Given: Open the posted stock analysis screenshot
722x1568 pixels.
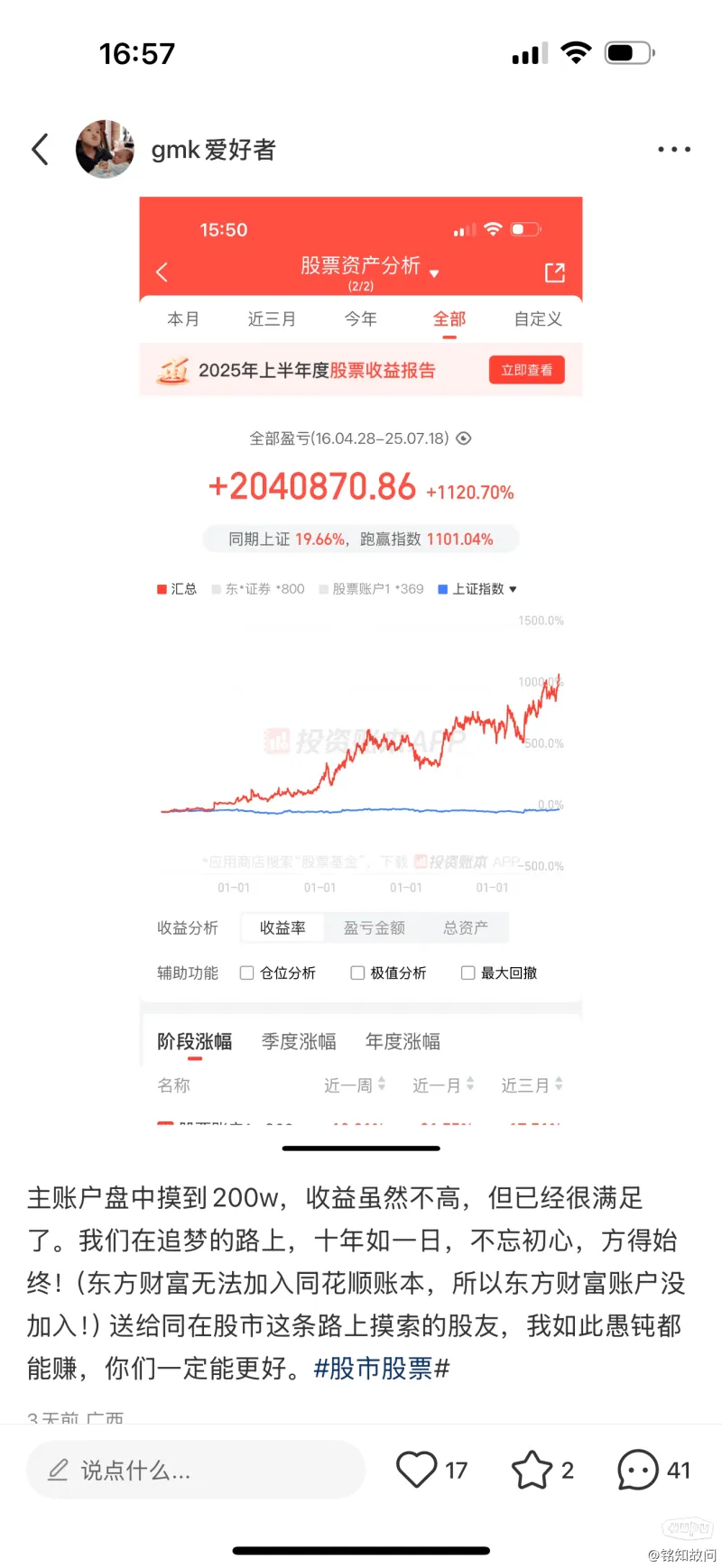Looking at the screenshot, I should (361, 659).
